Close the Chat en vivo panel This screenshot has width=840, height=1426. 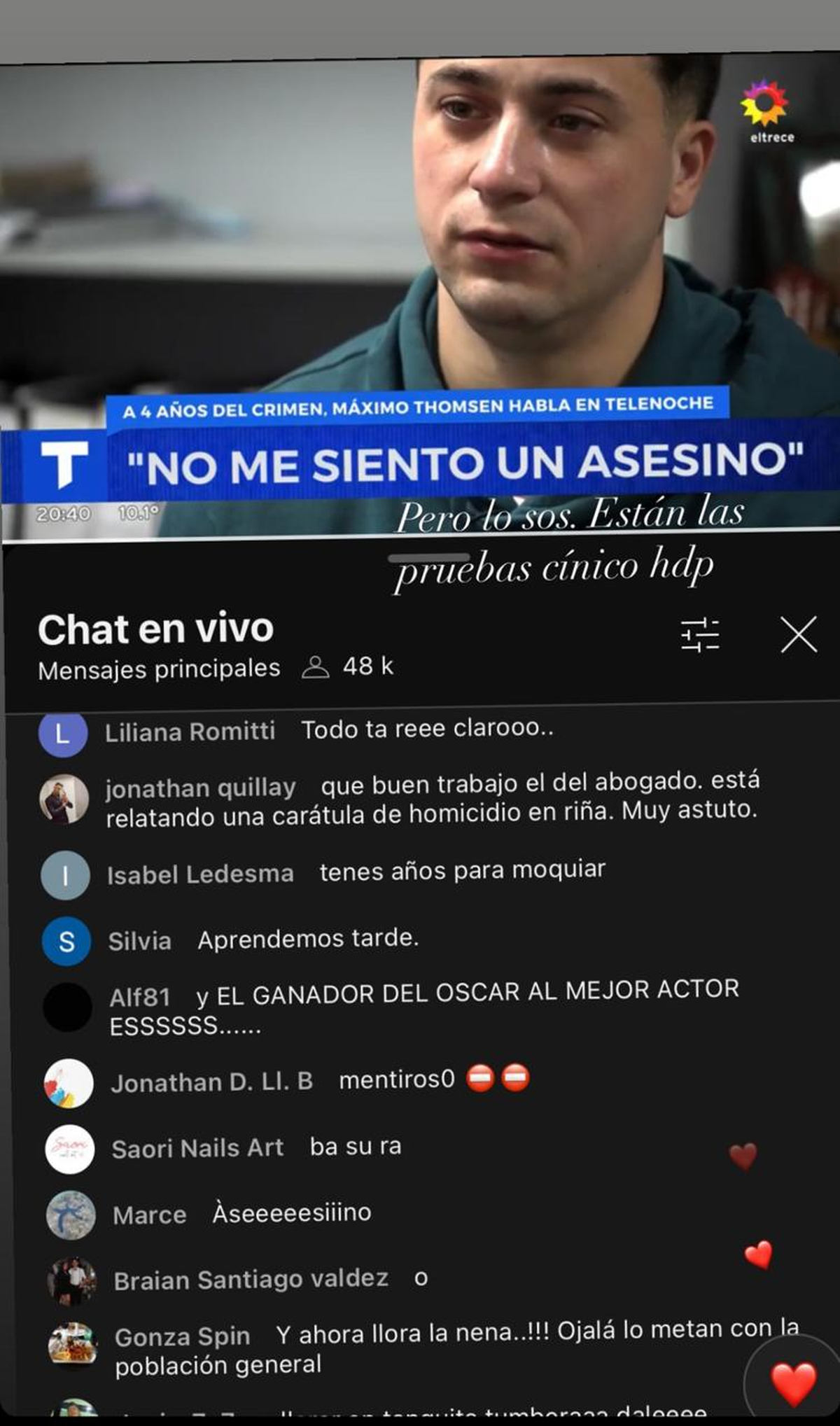(x=799, y=635)
